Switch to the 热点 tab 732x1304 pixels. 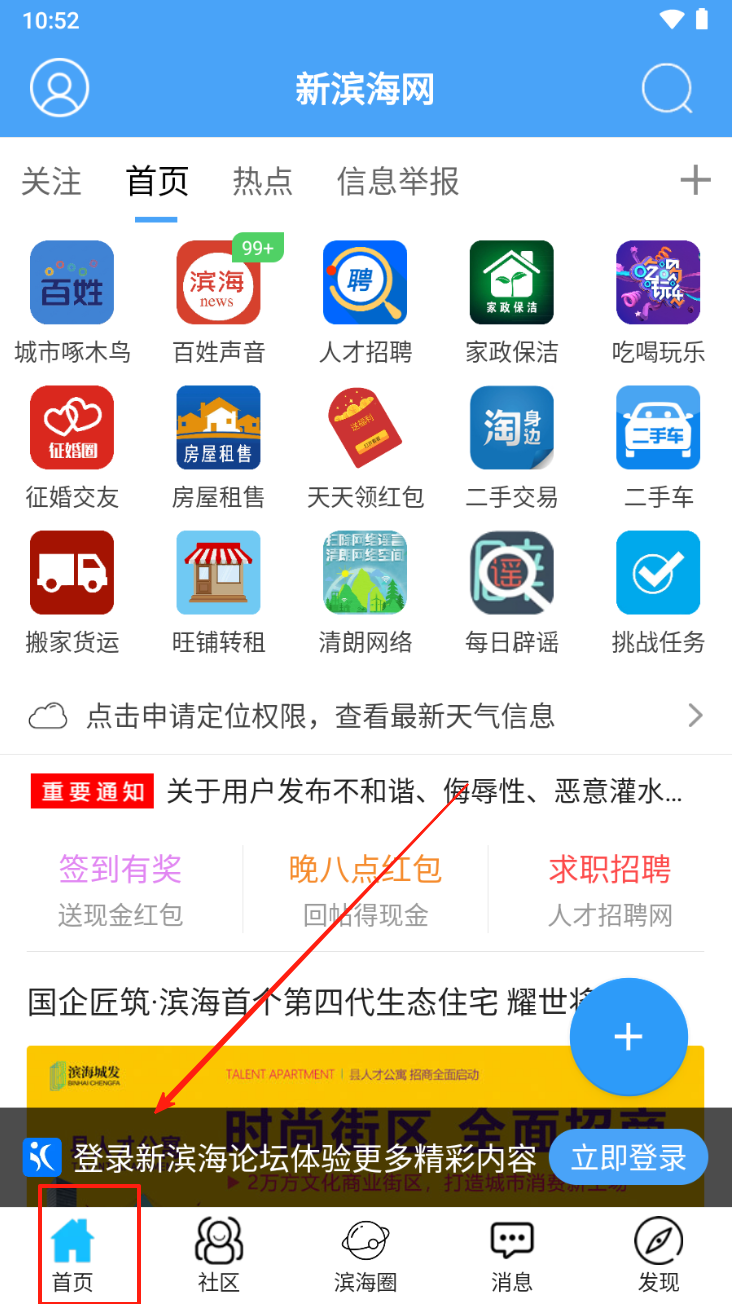(x=262, y=182)
